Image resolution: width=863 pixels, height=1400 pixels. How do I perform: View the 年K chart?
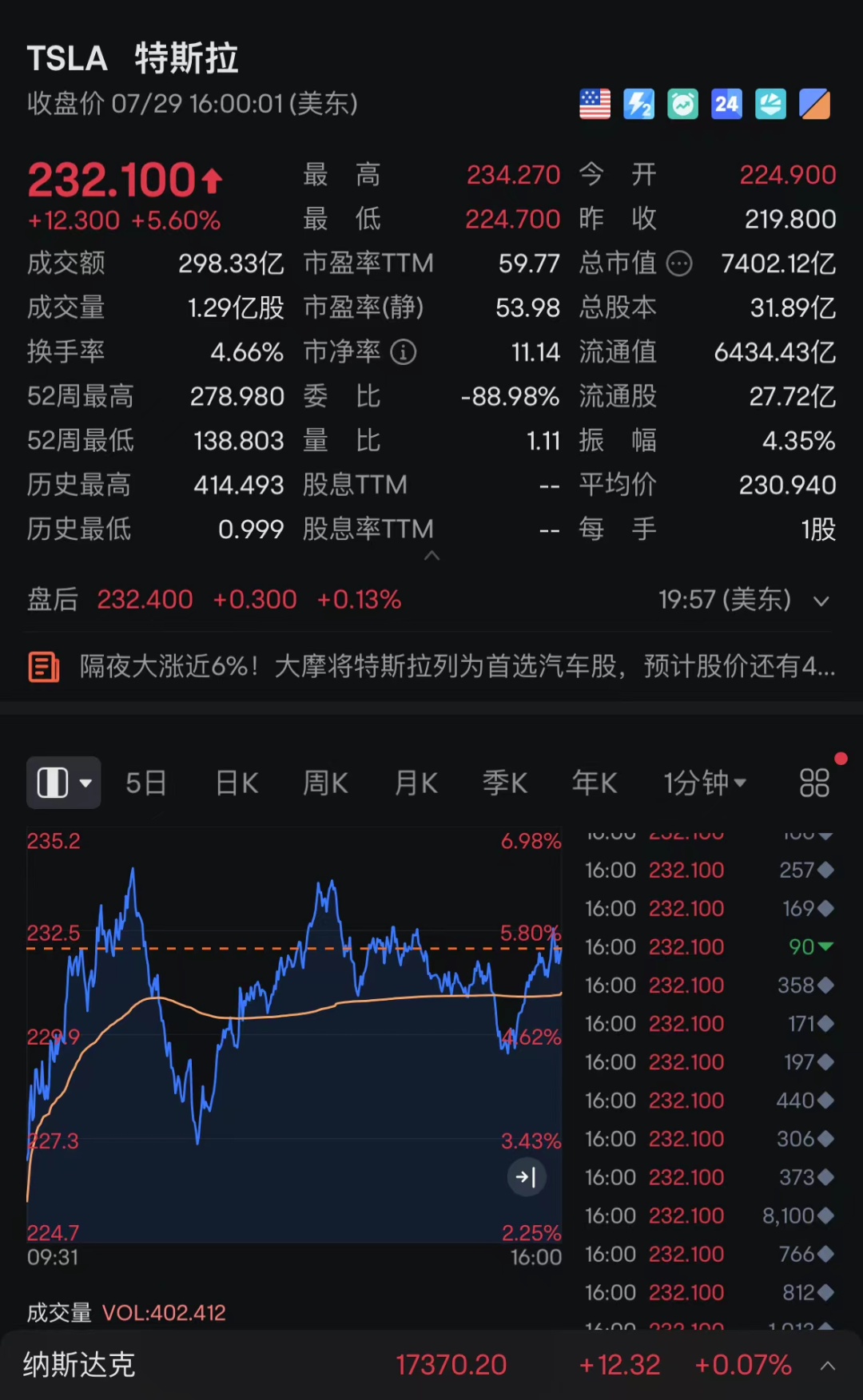[595, 783]
